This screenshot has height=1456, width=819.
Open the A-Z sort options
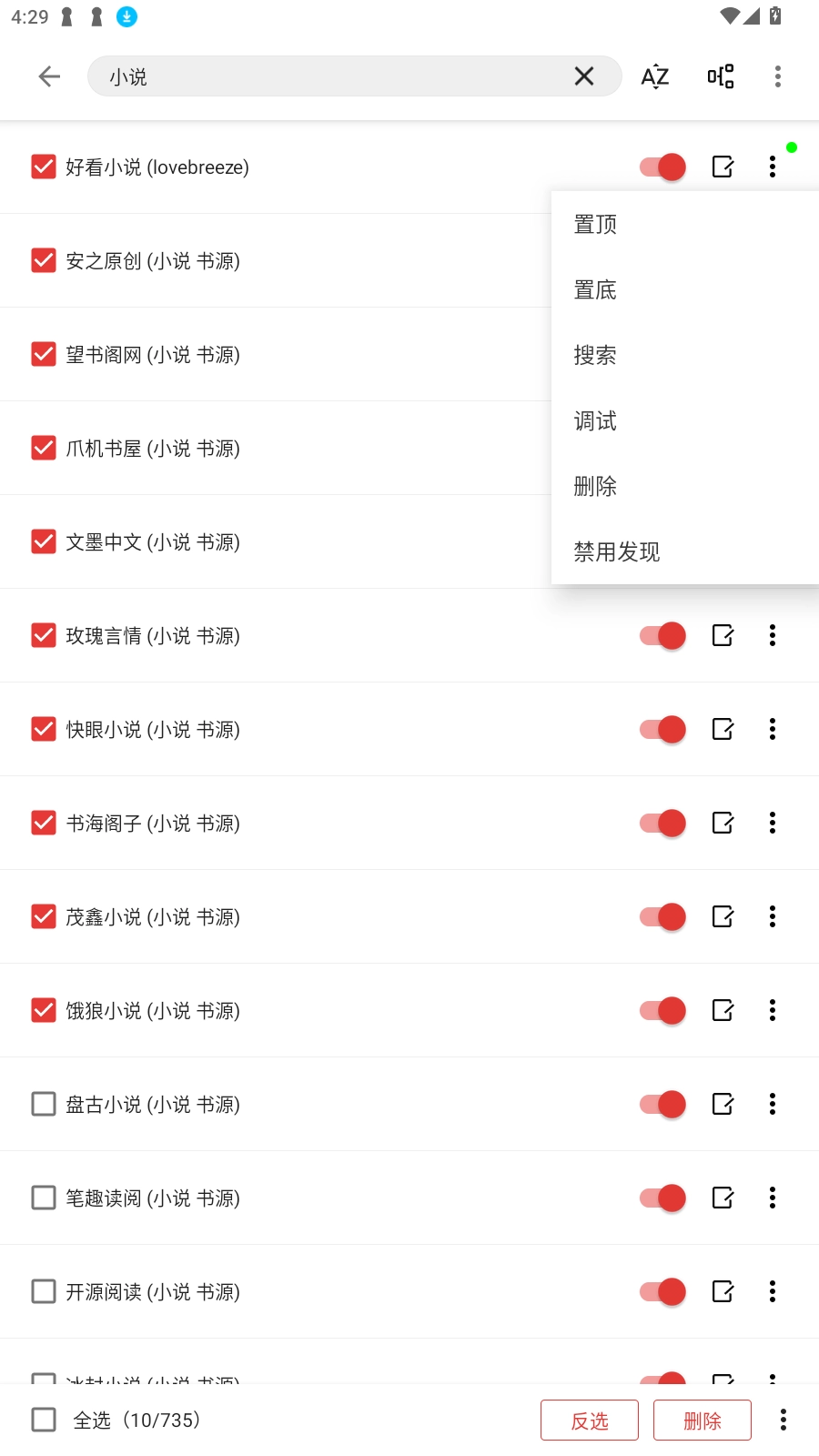[x=655, y=76]
